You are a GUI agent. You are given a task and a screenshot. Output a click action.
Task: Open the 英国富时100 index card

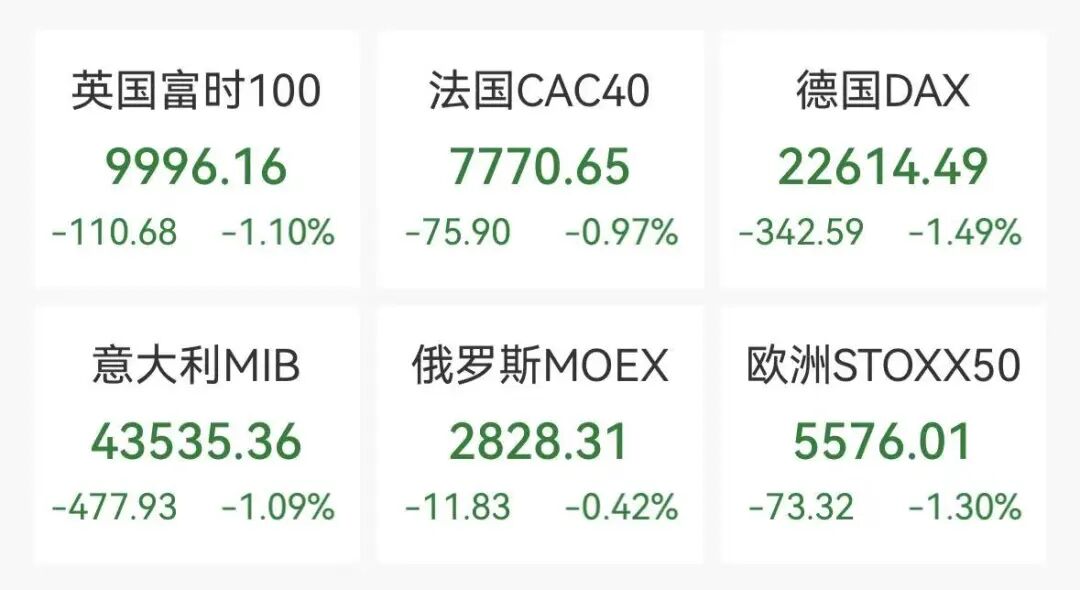point(196,160)
